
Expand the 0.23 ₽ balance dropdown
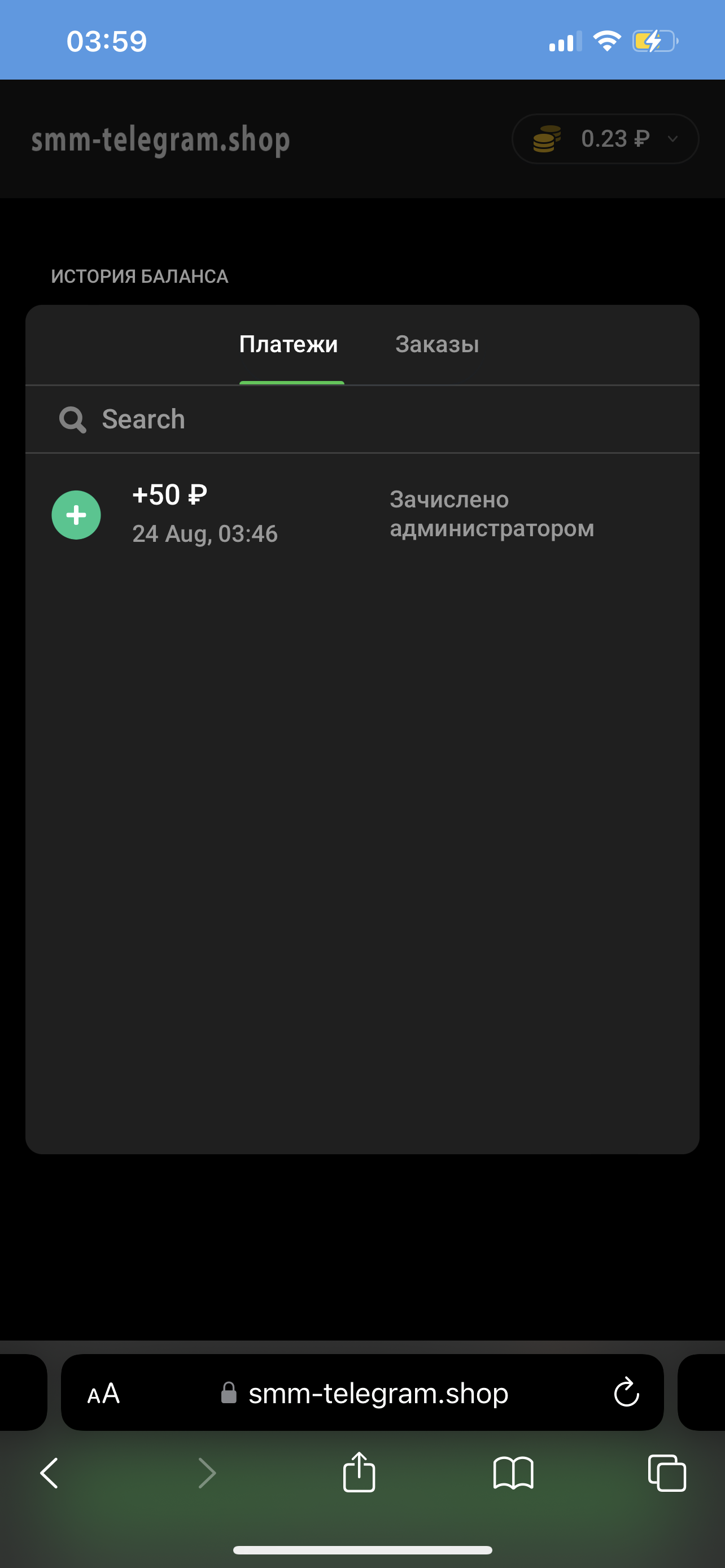(x=605, y=139)
